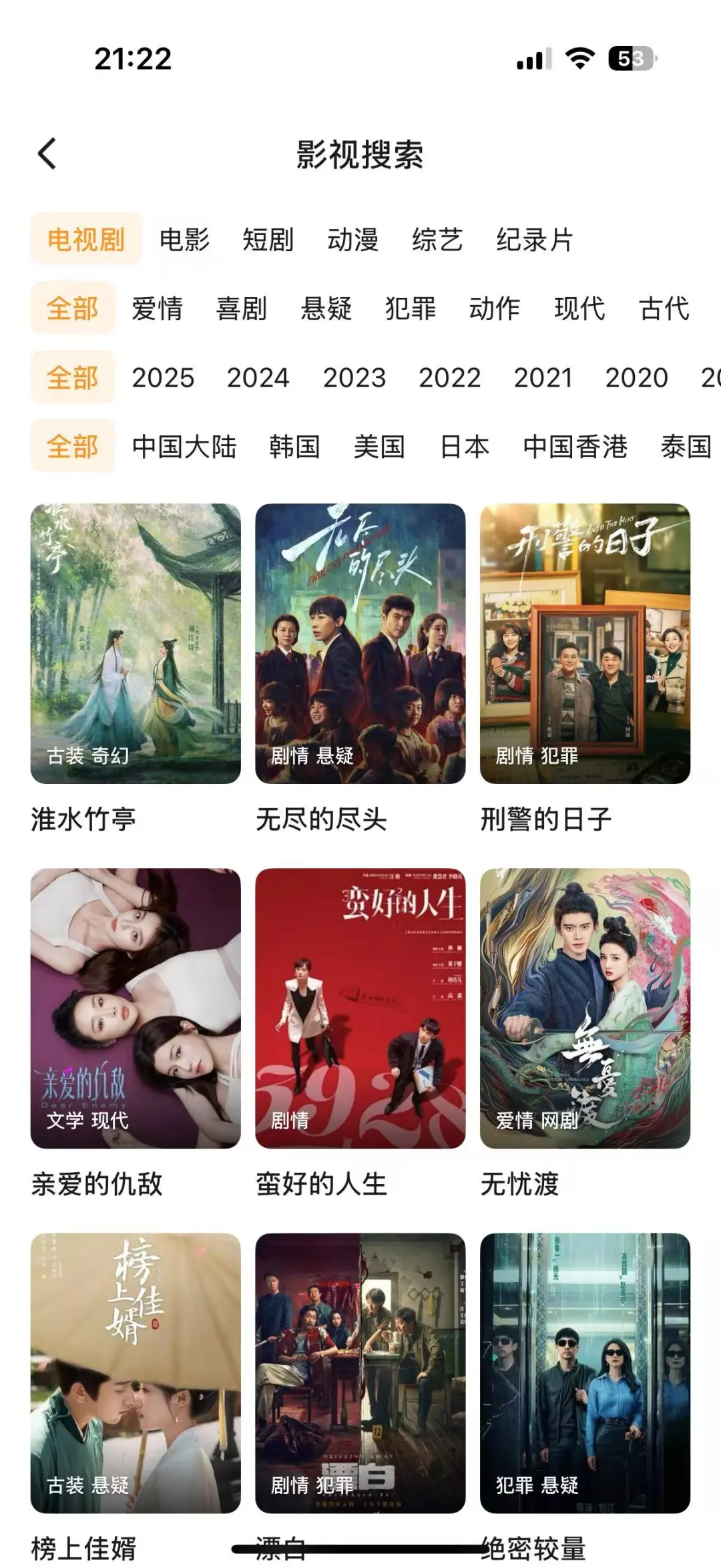This screenshot has width=721, height=1568.
Task: Open 榜上佳婿 poster tile
Action: (136, 1372)
